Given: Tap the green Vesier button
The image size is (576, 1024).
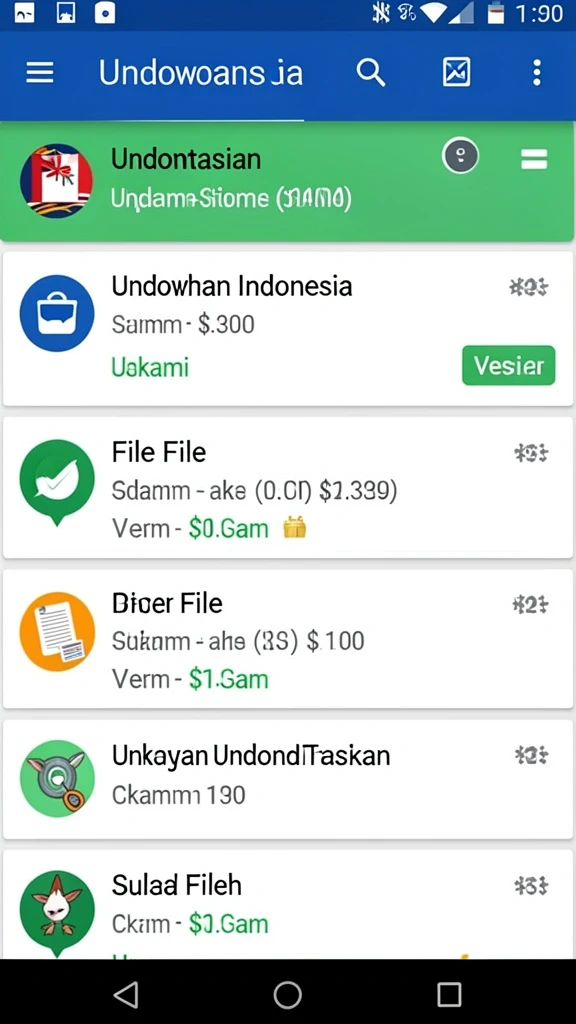Looking at the screenshot, I should 509,366.
